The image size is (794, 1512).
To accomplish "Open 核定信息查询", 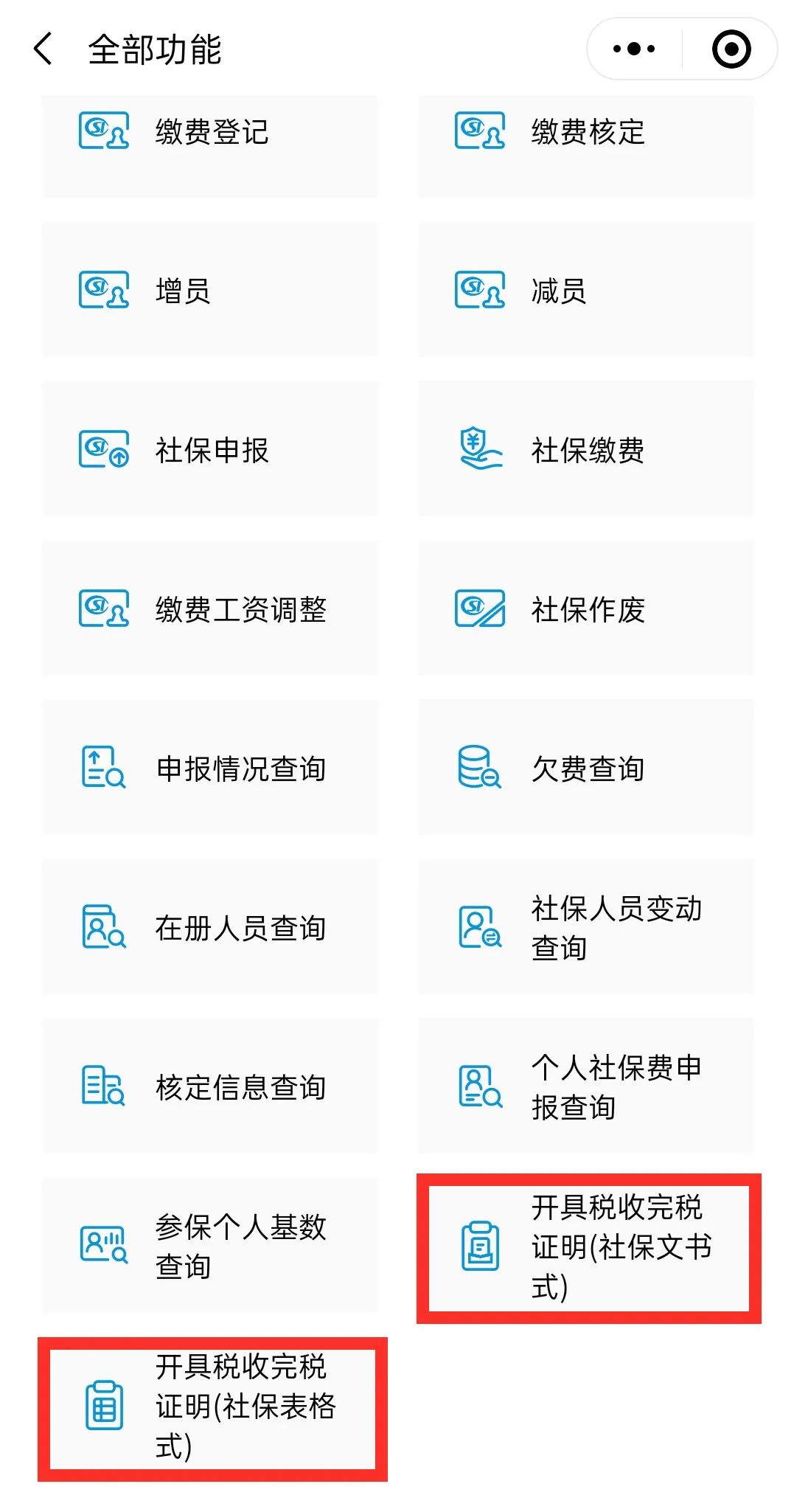I will [x=210, y=1086].
